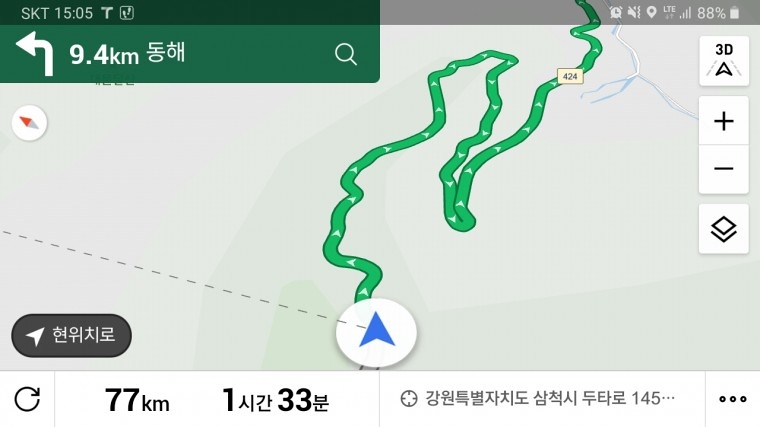Zoom out with the minus button
This screenshot has height=427, width=760.
coord(723,169)
